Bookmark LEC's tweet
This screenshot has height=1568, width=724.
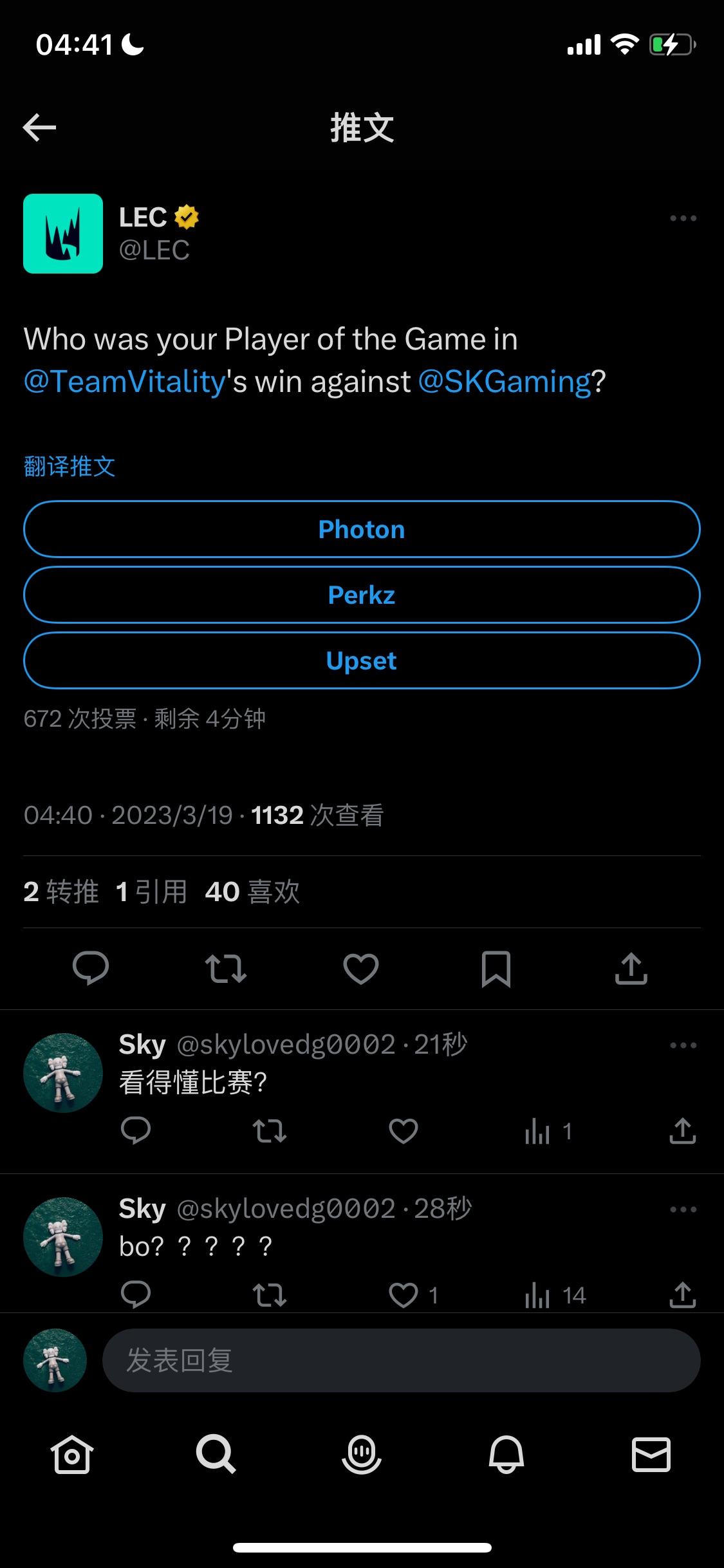[496, 969]
